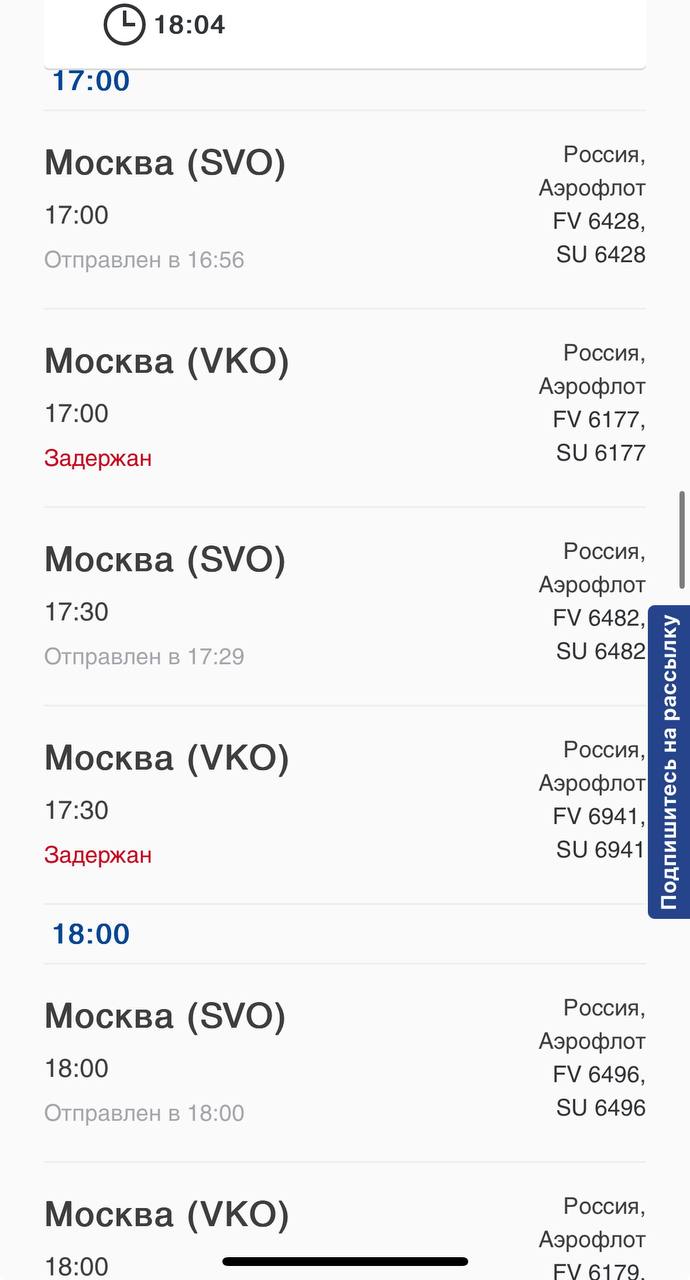690x1280 pixels.
Task: Open the delayed 17:00 Москва (VKO) flight FV 6177
Action: pyautogui.click(x=345, y=408)
